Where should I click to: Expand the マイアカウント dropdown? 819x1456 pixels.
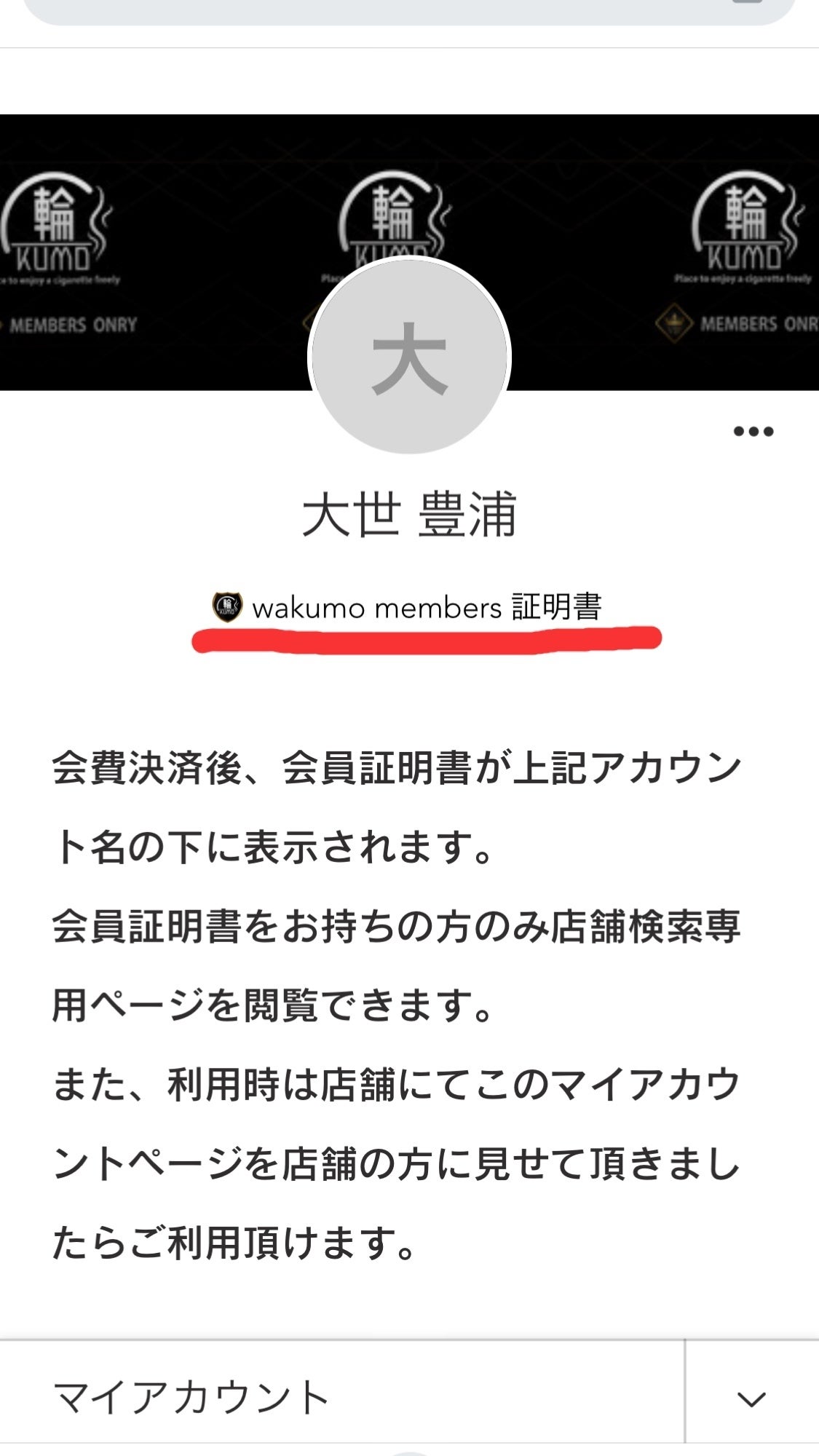(751, 1398)
